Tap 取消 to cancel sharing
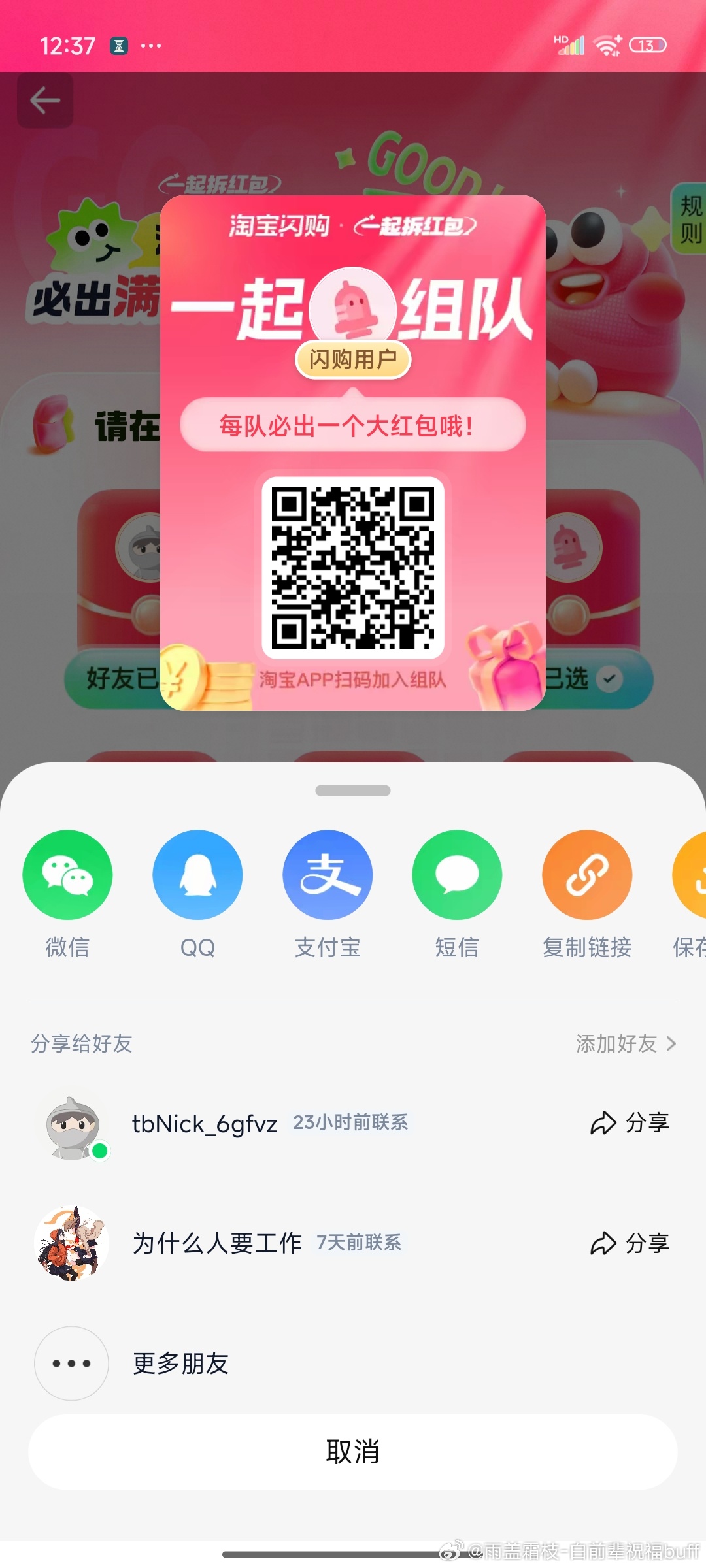 (x=353, y=1452)
